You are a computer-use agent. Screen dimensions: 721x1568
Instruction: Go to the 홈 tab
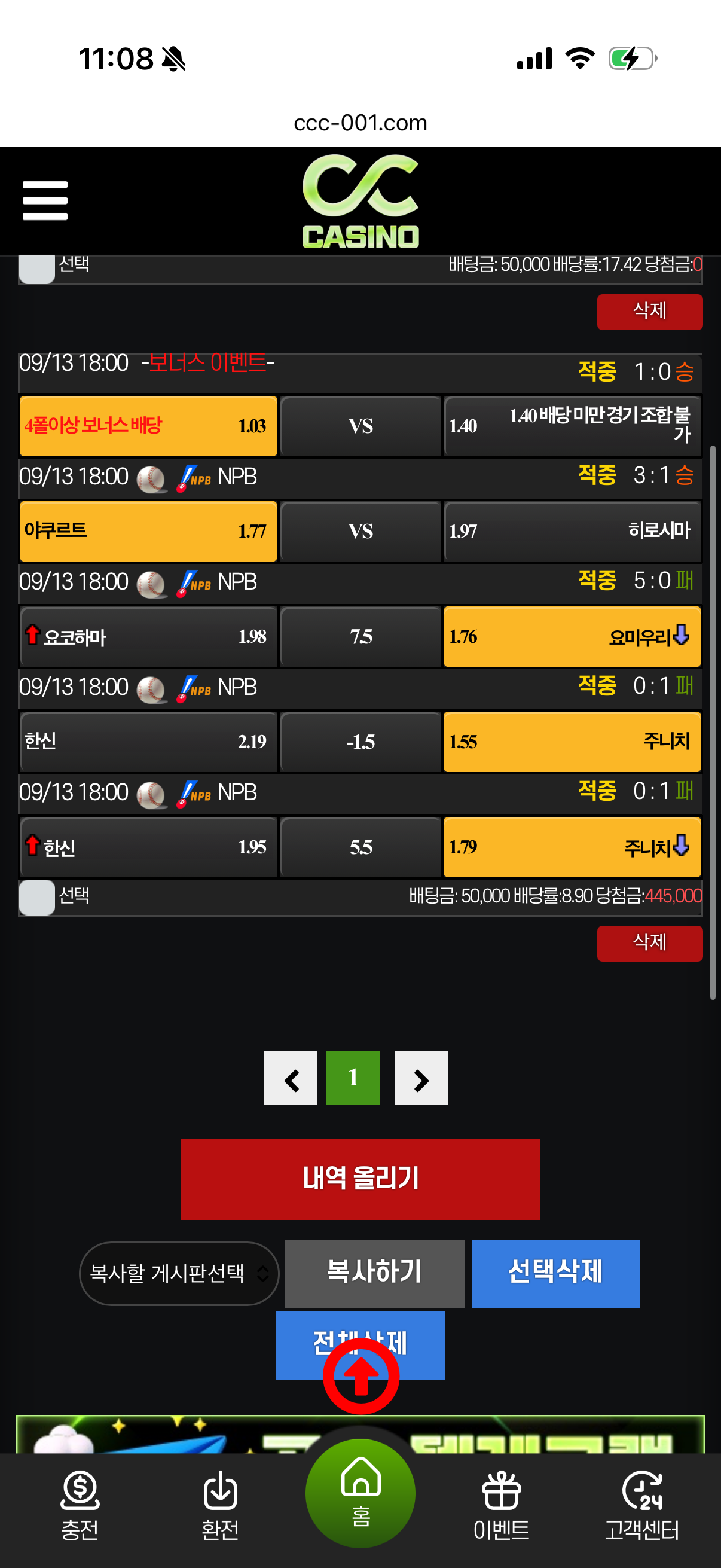pyautogui.click(x=360, y=1493)
